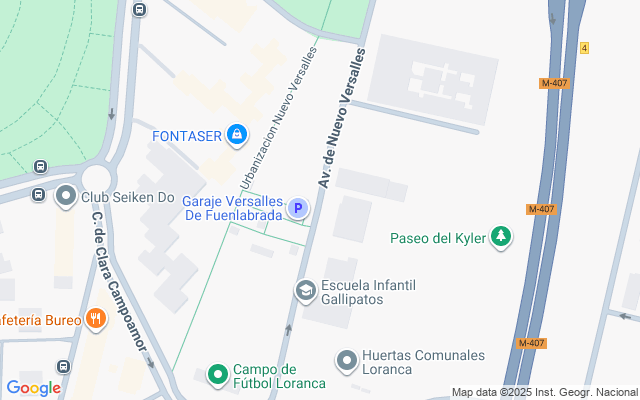Select the Escuela Infantil Gallipatos school marker
Image resolution: width=640 pixels, height=400 pixels.
point(306,291)
